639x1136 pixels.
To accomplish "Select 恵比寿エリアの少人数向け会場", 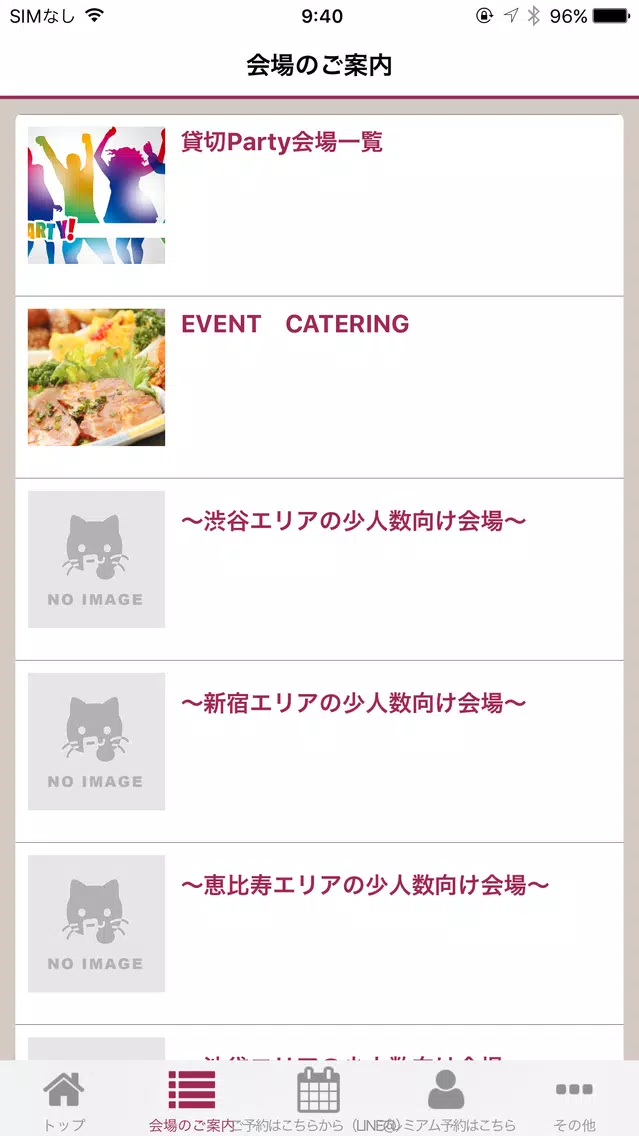I will (365, 885).
